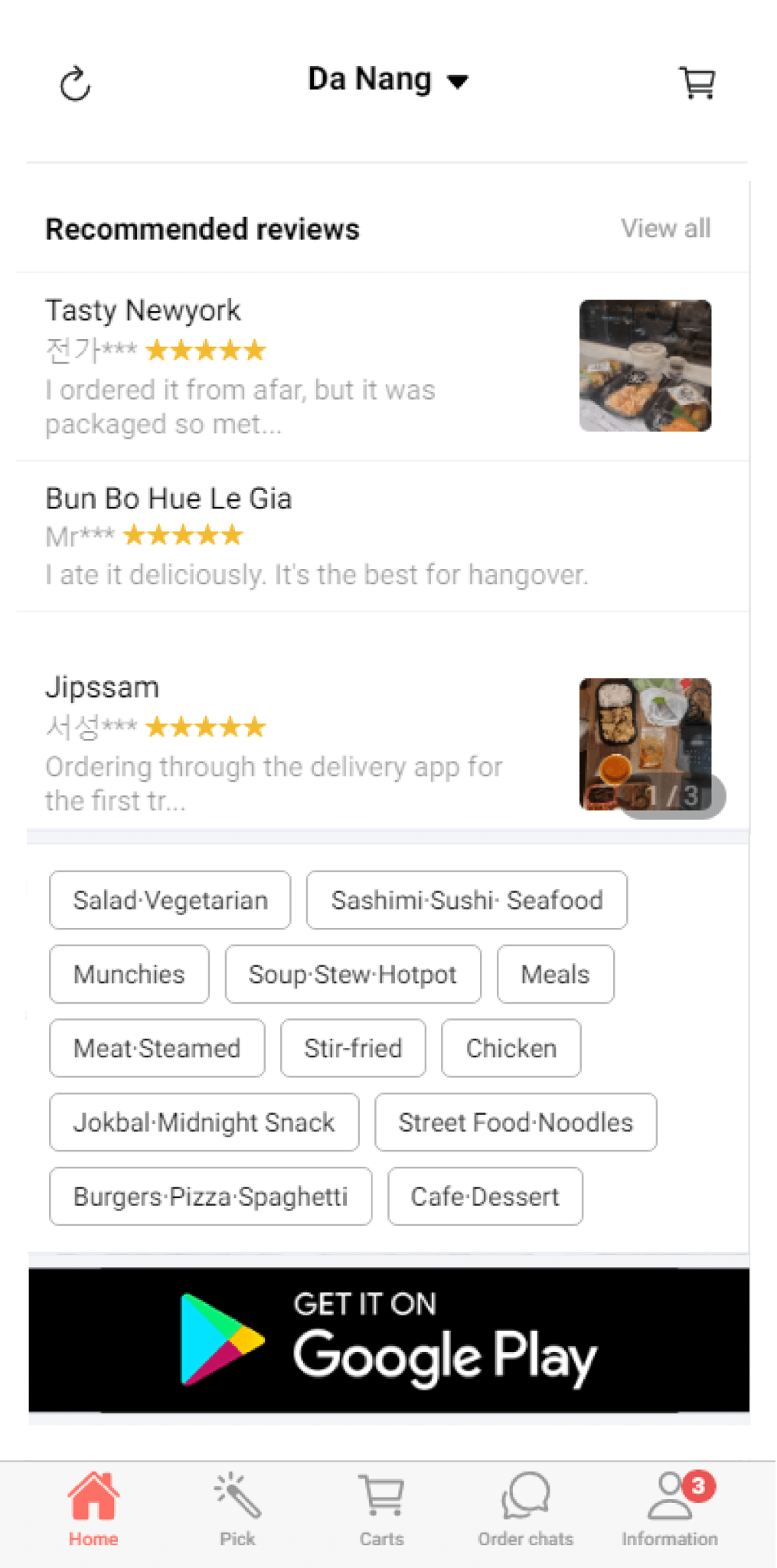
Task: Select the Chicken category chip
Action: coord(510,1048)
